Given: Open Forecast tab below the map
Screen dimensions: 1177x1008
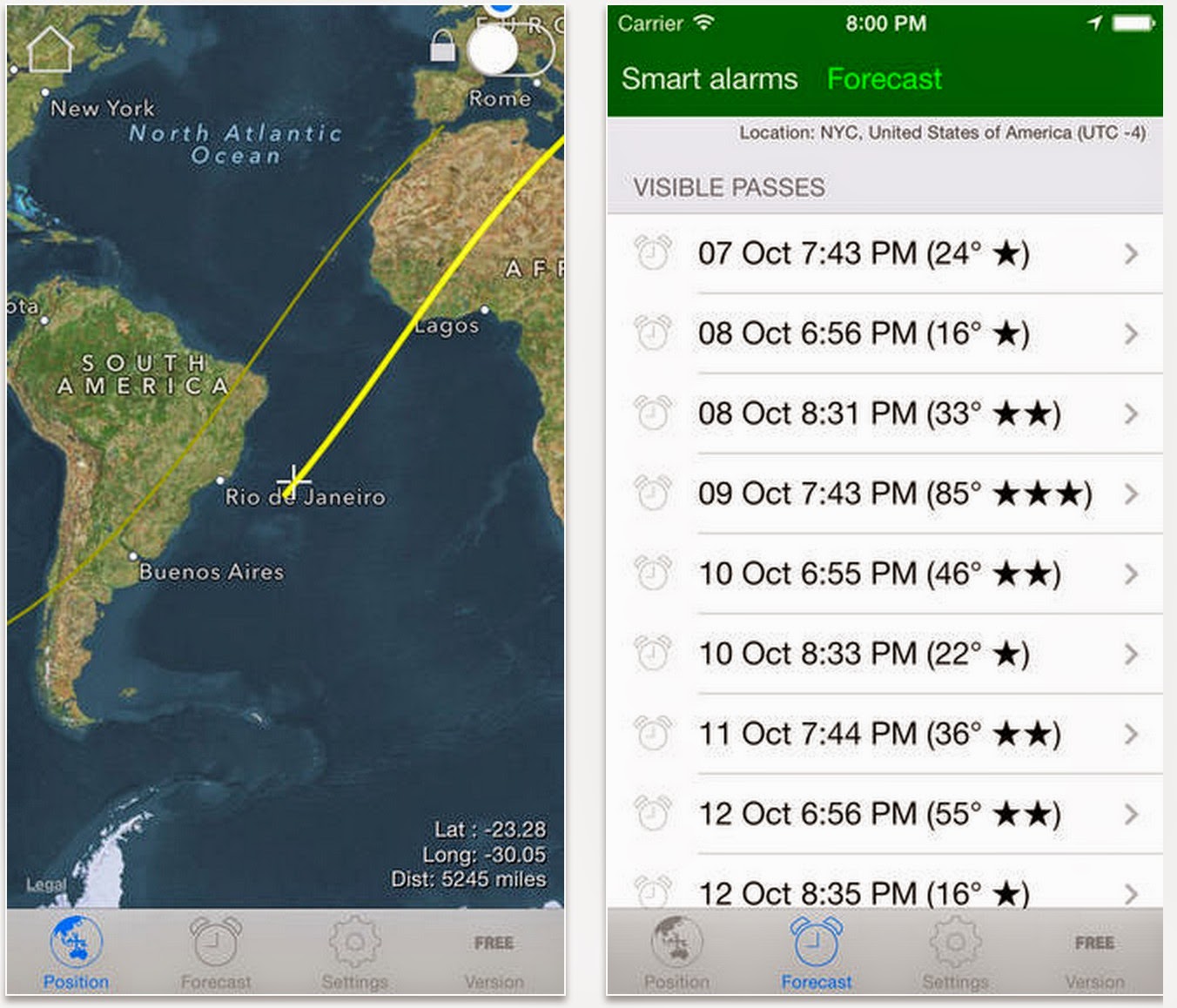Looking at the screenshot, I should point(216,954).
